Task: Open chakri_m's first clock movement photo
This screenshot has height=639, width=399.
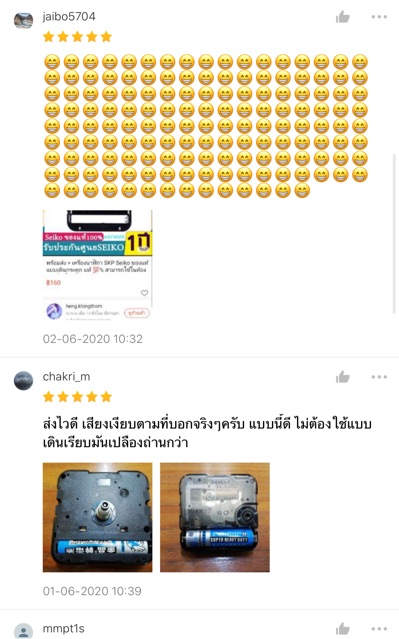Action: tap(97, 517)
